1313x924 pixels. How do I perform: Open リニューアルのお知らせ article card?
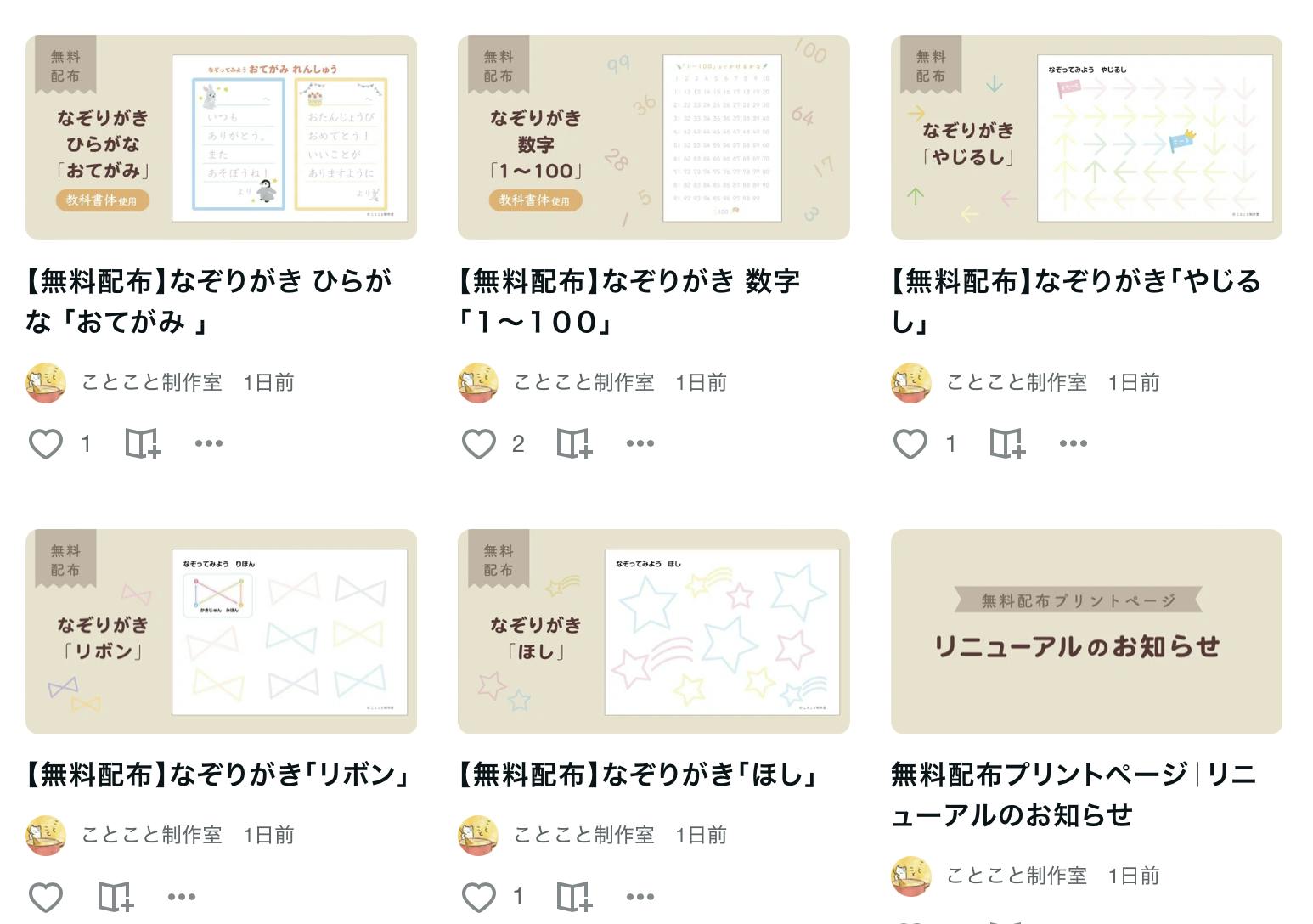tap(1085, 631)
